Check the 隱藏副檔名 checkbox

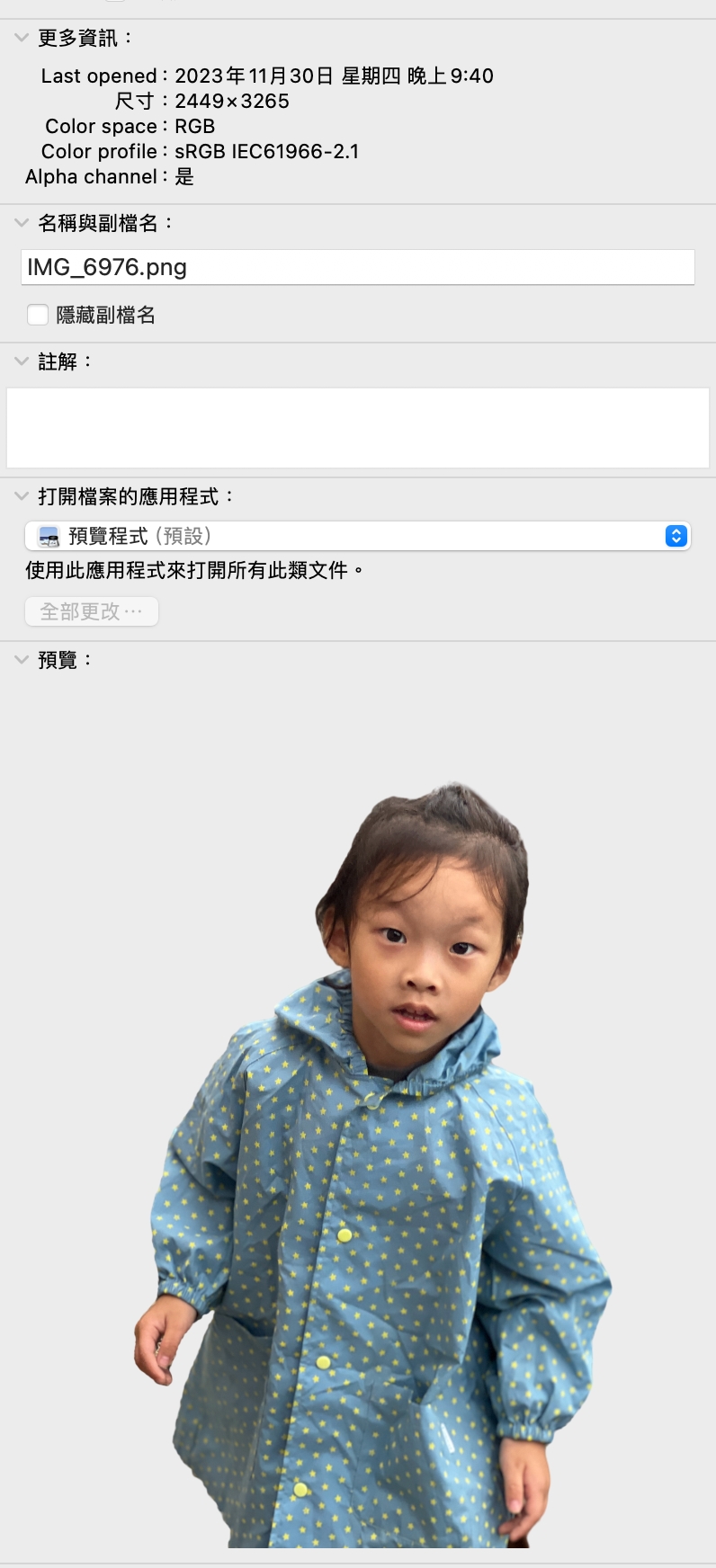38,315
